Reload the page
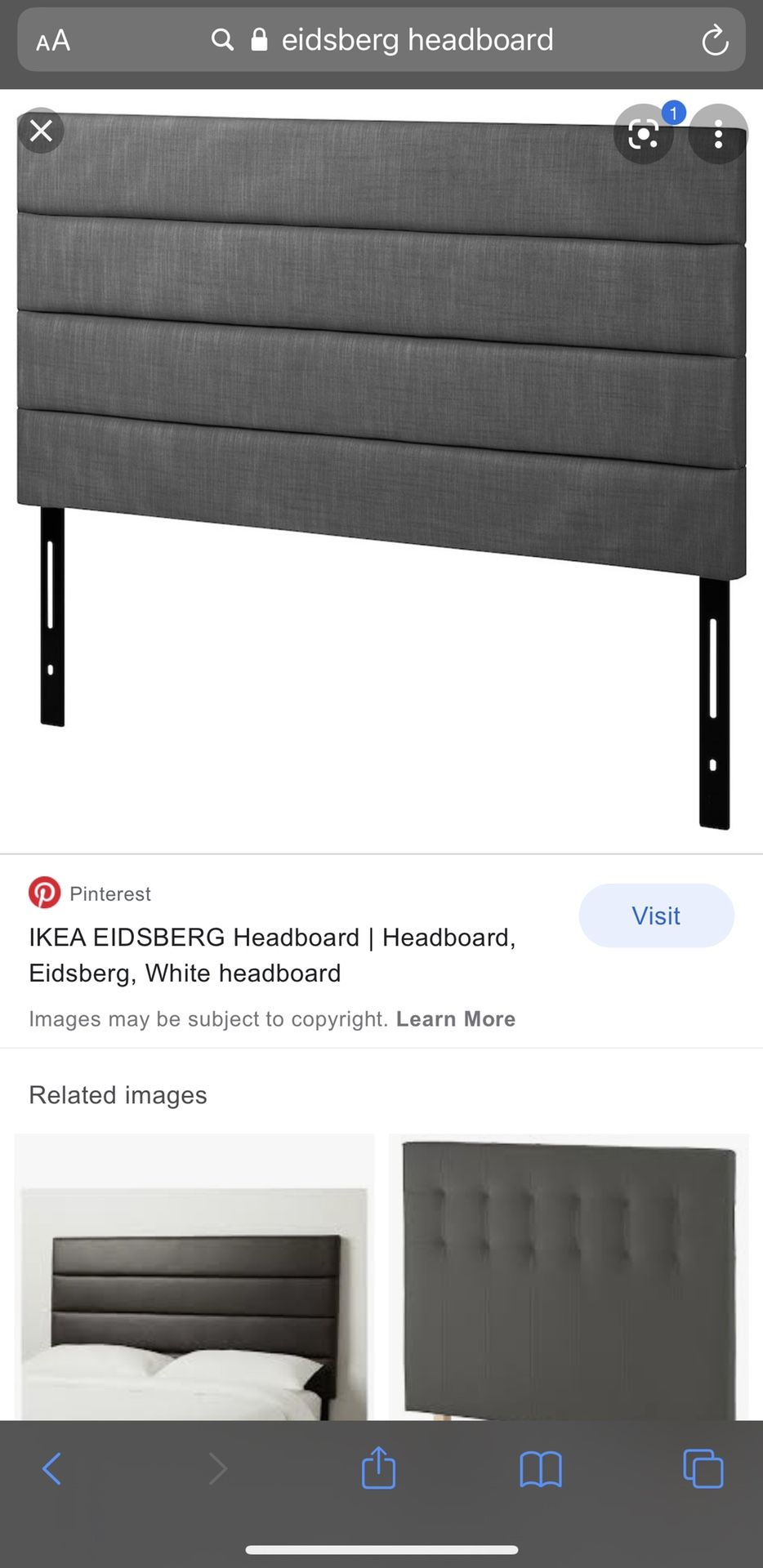Image resolution: width=763 pixels, height=1568 pixels. click(x=715, y=40)
